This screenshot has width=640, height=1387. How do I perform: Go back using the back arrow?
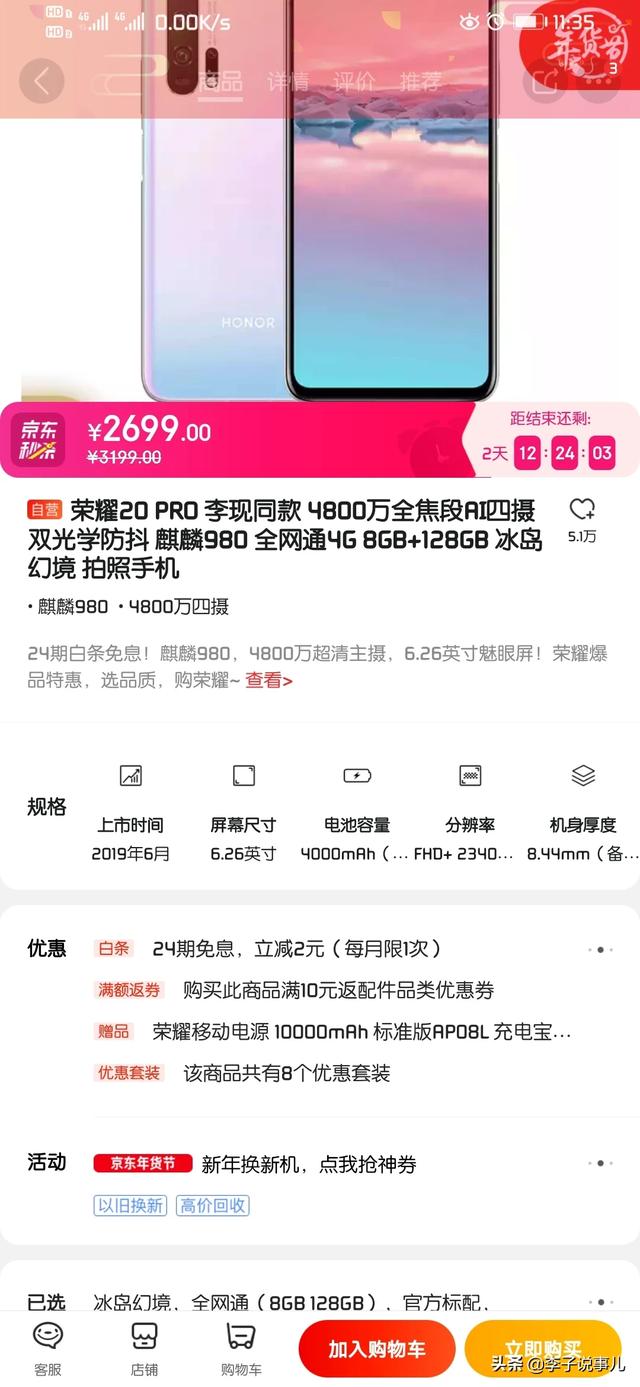[41, 82]
